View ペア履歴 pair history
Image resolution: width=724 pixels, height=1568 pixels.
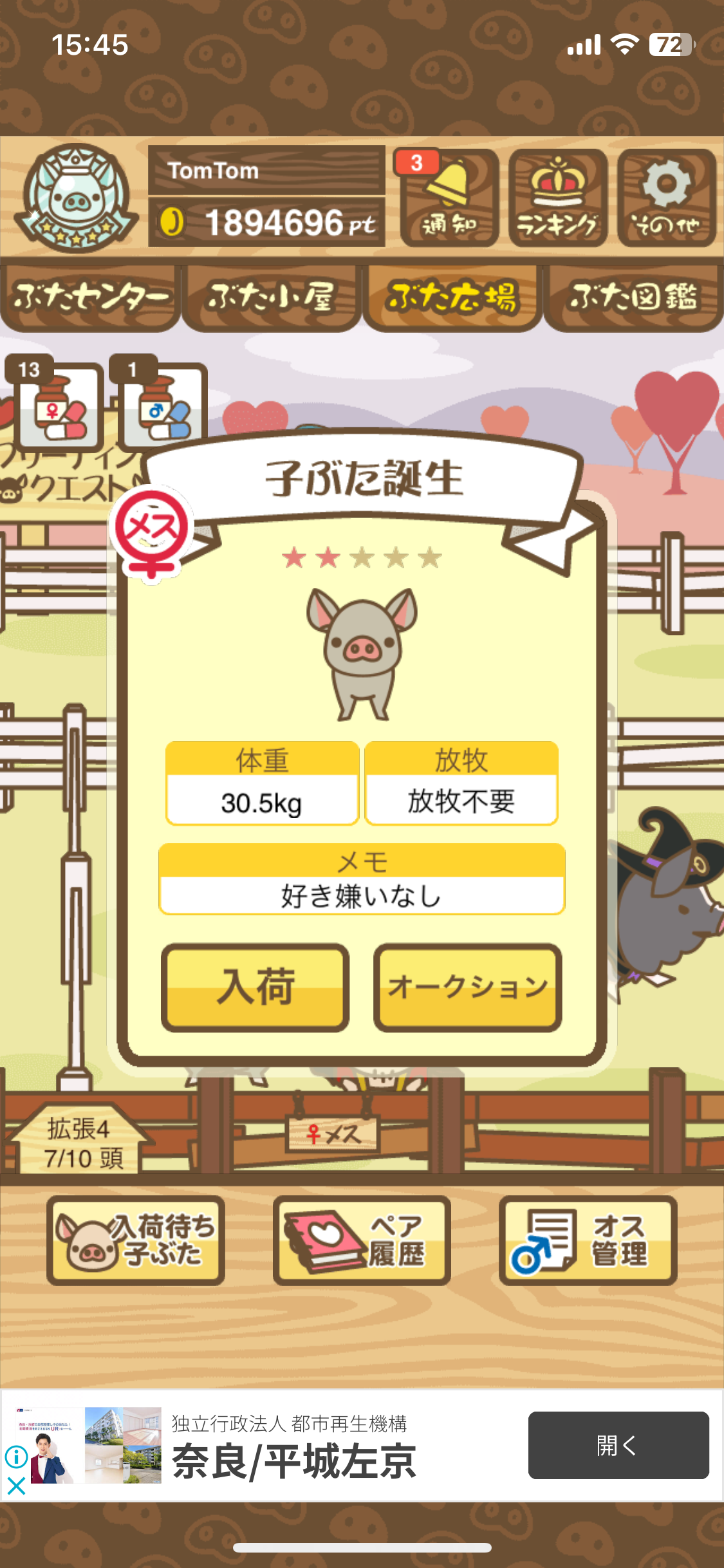(362, 1240)
